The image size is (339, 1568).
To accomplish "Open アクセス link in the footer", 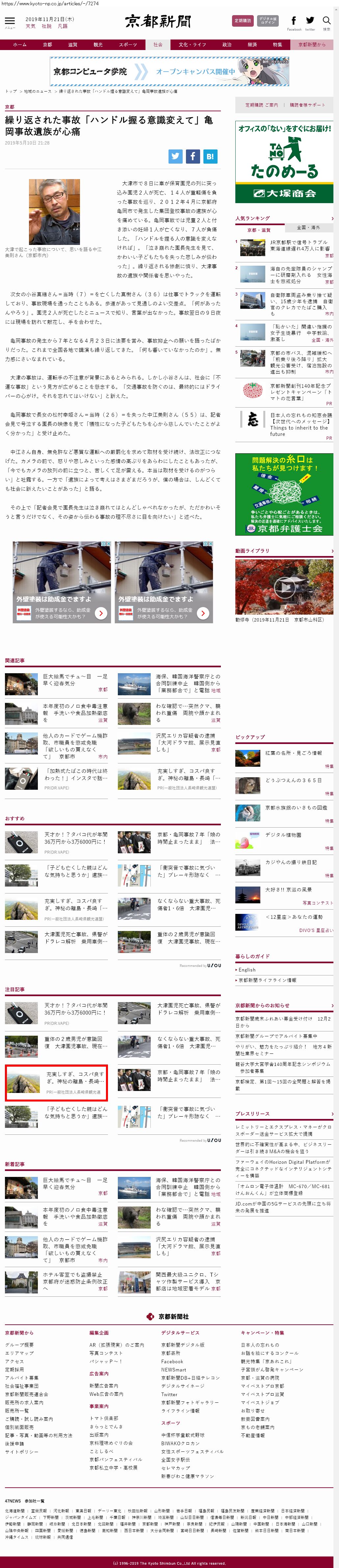I will (x=14, y=1361).
